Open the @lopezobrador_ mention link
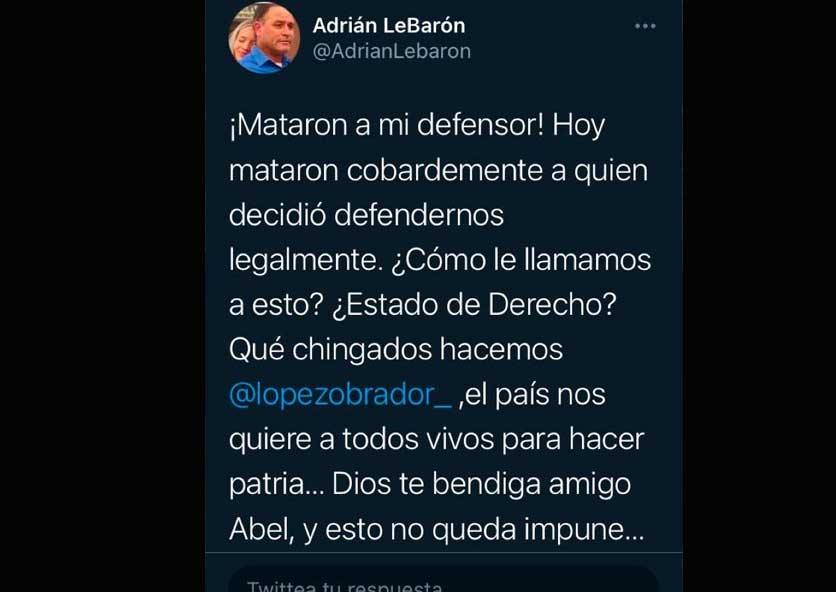This screenshot has height=592, width=836. click(x=340, y=395)
